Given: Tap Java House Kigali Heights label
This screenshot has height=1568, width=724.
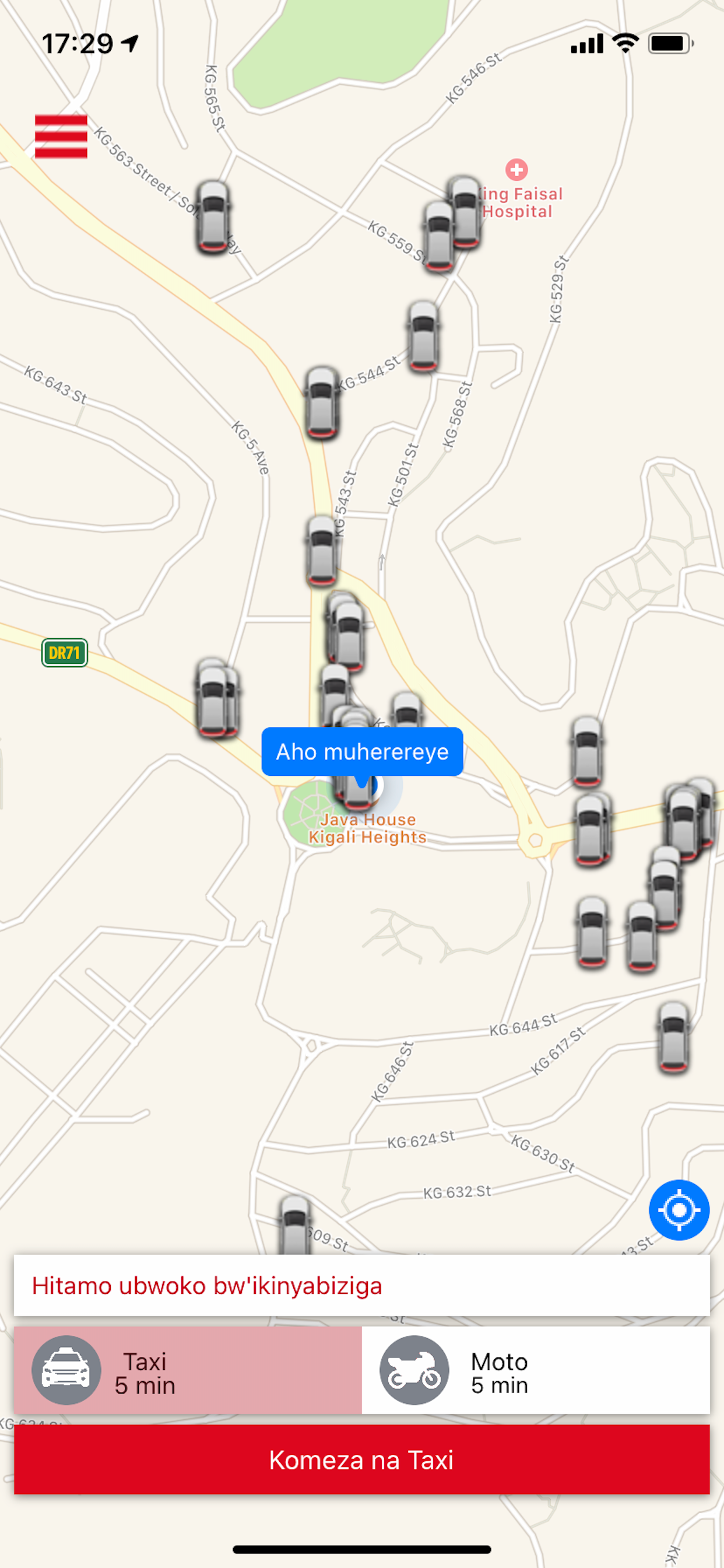Looking at the screenshot, I should click(367, 828).
